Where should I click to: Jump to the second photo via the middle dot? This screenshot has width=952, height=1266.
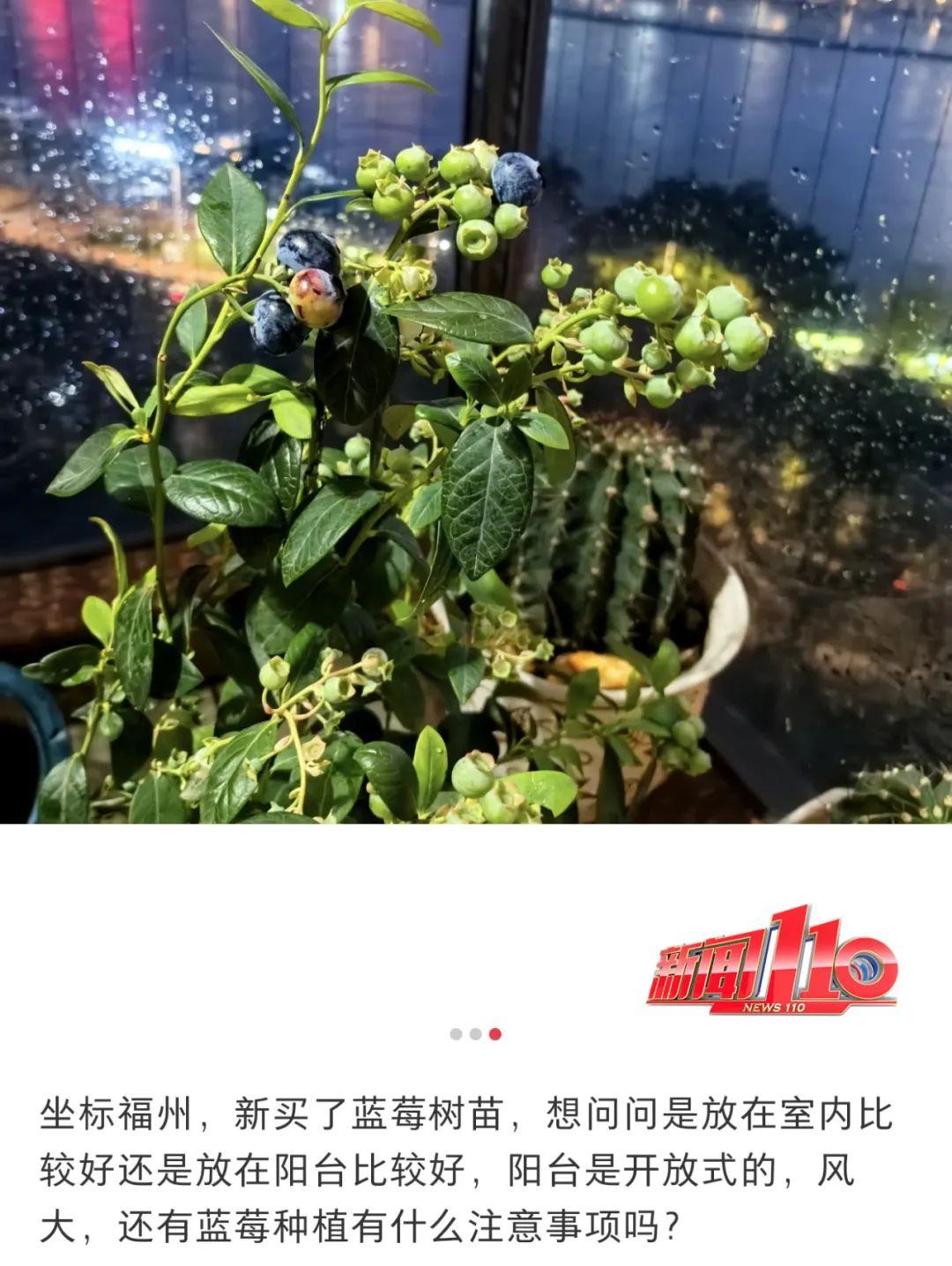click(476, 1034)
